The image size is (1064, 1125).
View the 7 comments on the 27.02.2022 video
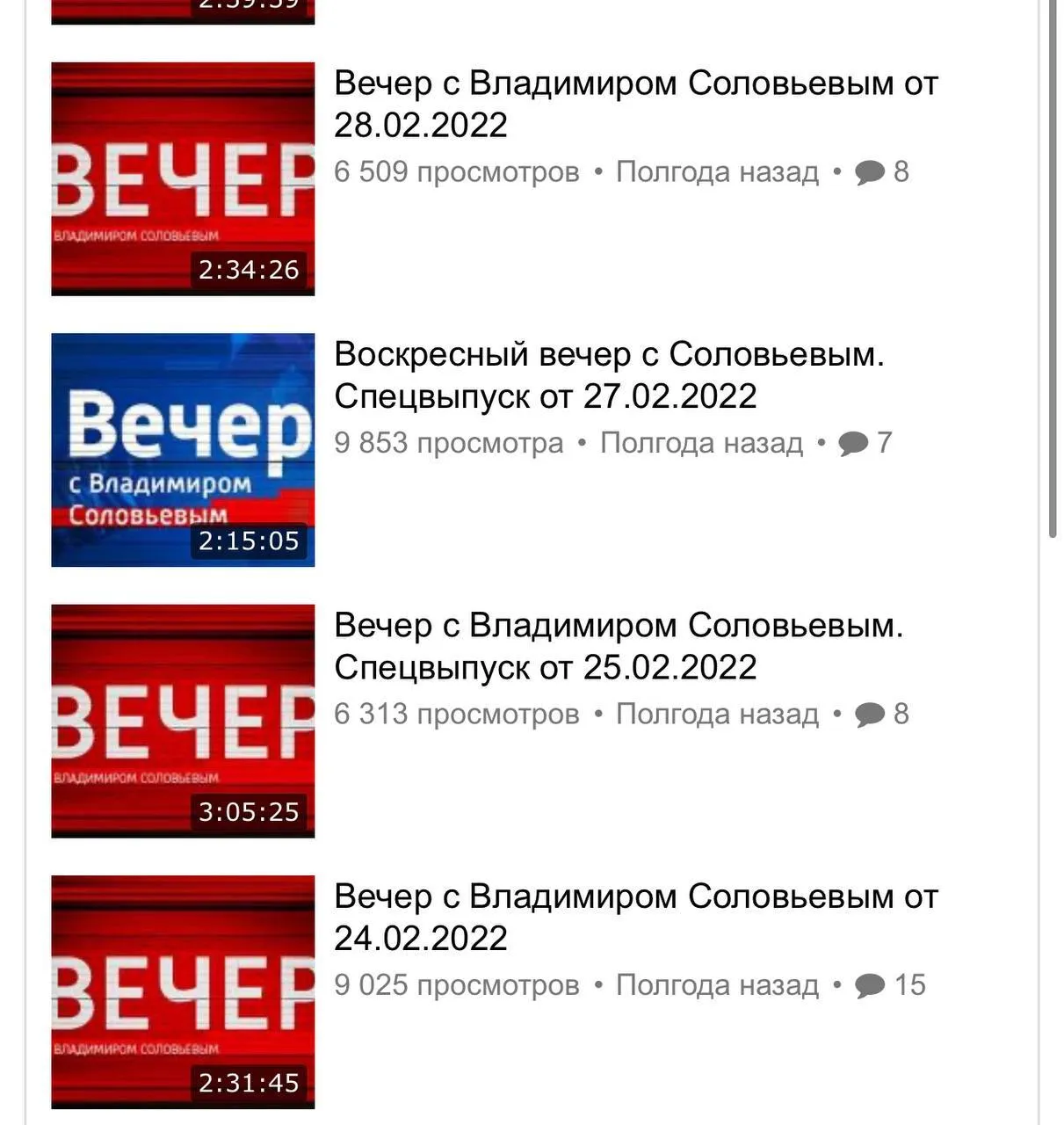pyautogui.click(x=865, y=443)
